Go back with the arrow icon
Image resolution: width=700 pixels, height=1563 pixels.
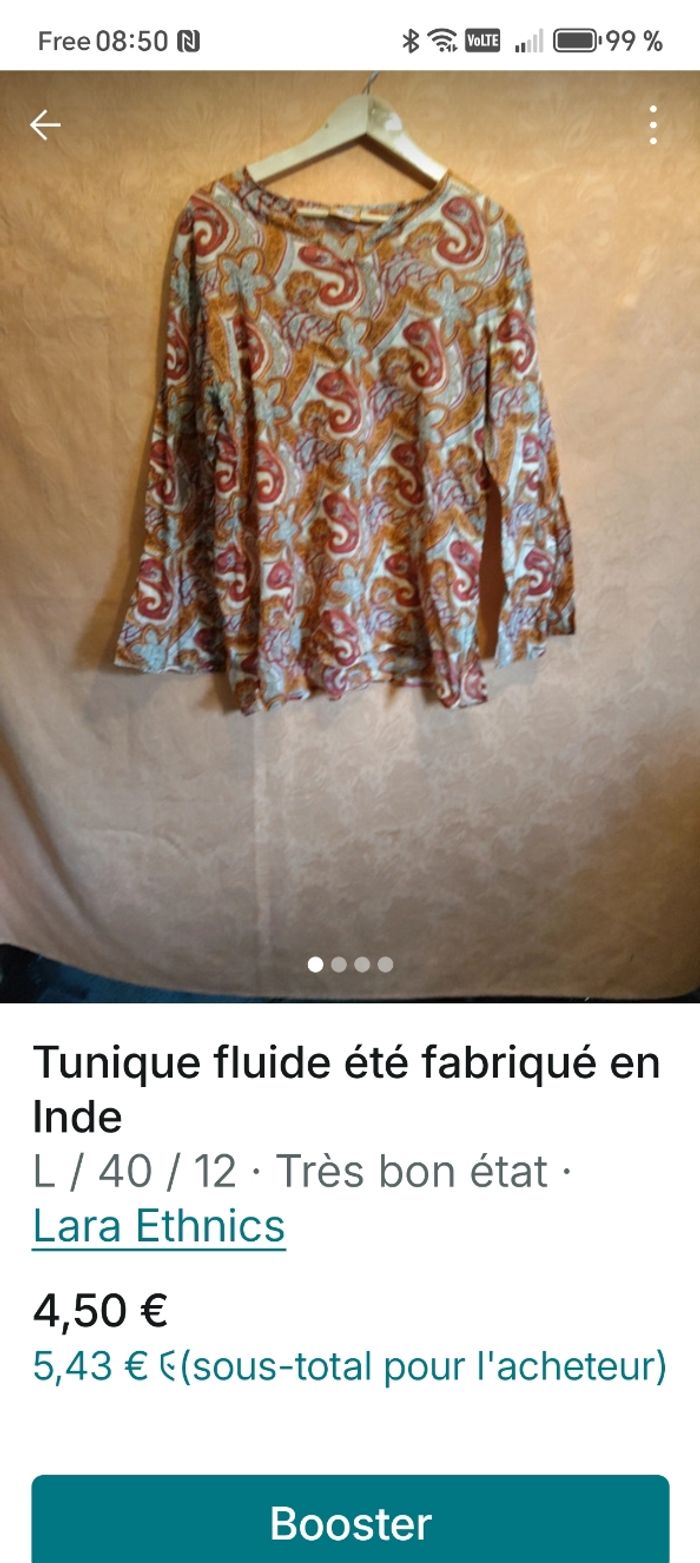[45, 125]
